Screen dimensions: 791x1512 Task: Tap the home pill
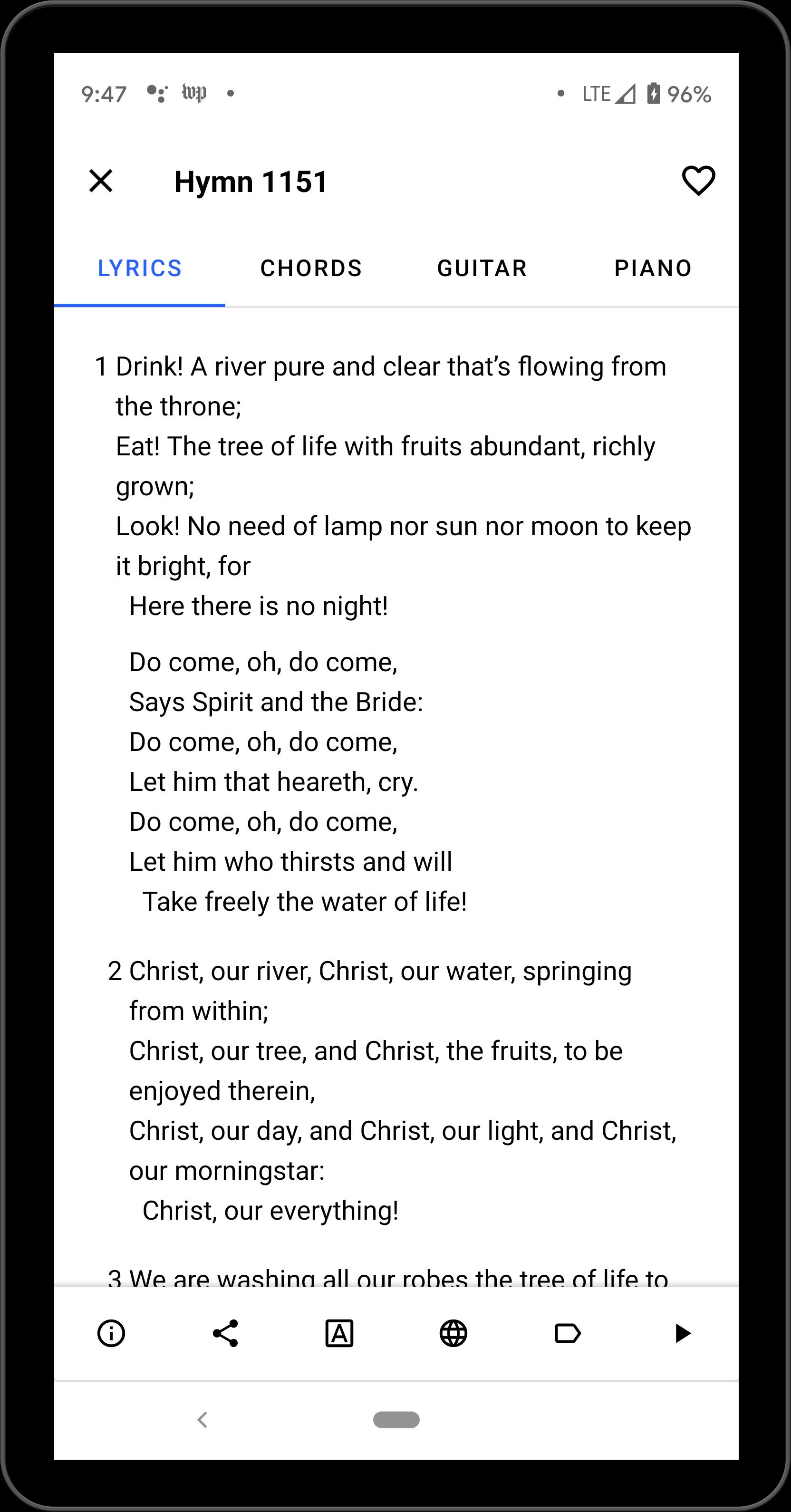(x=396, y=1420)
